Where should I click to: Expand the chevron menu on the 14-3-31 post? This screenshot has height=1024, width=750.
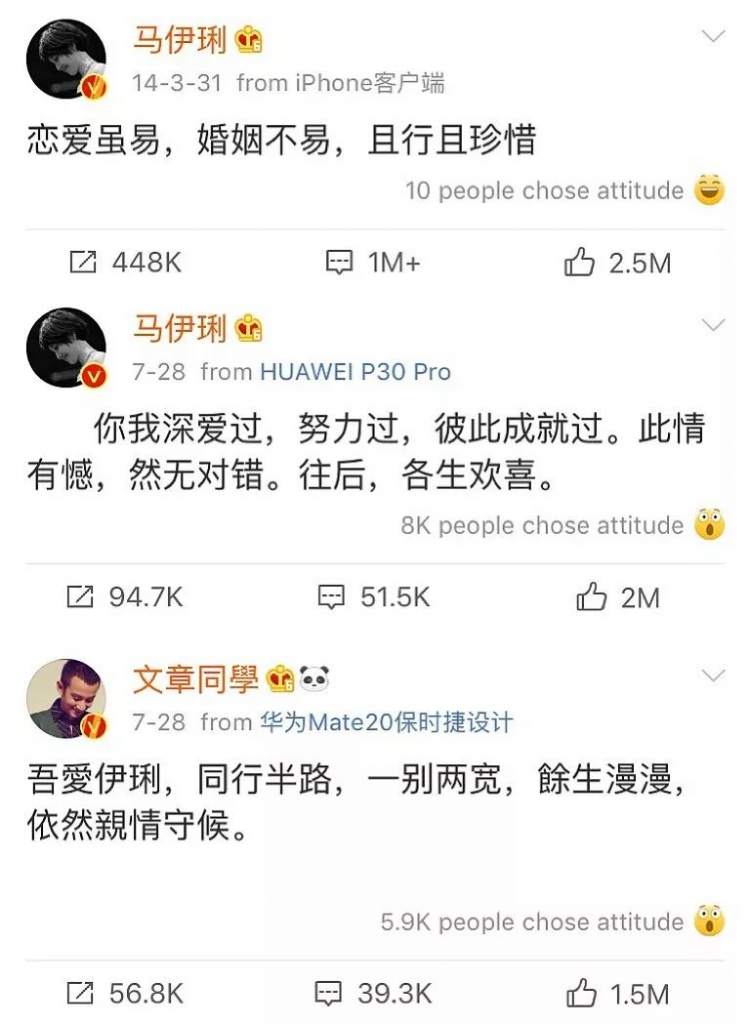tap(714, 38)
